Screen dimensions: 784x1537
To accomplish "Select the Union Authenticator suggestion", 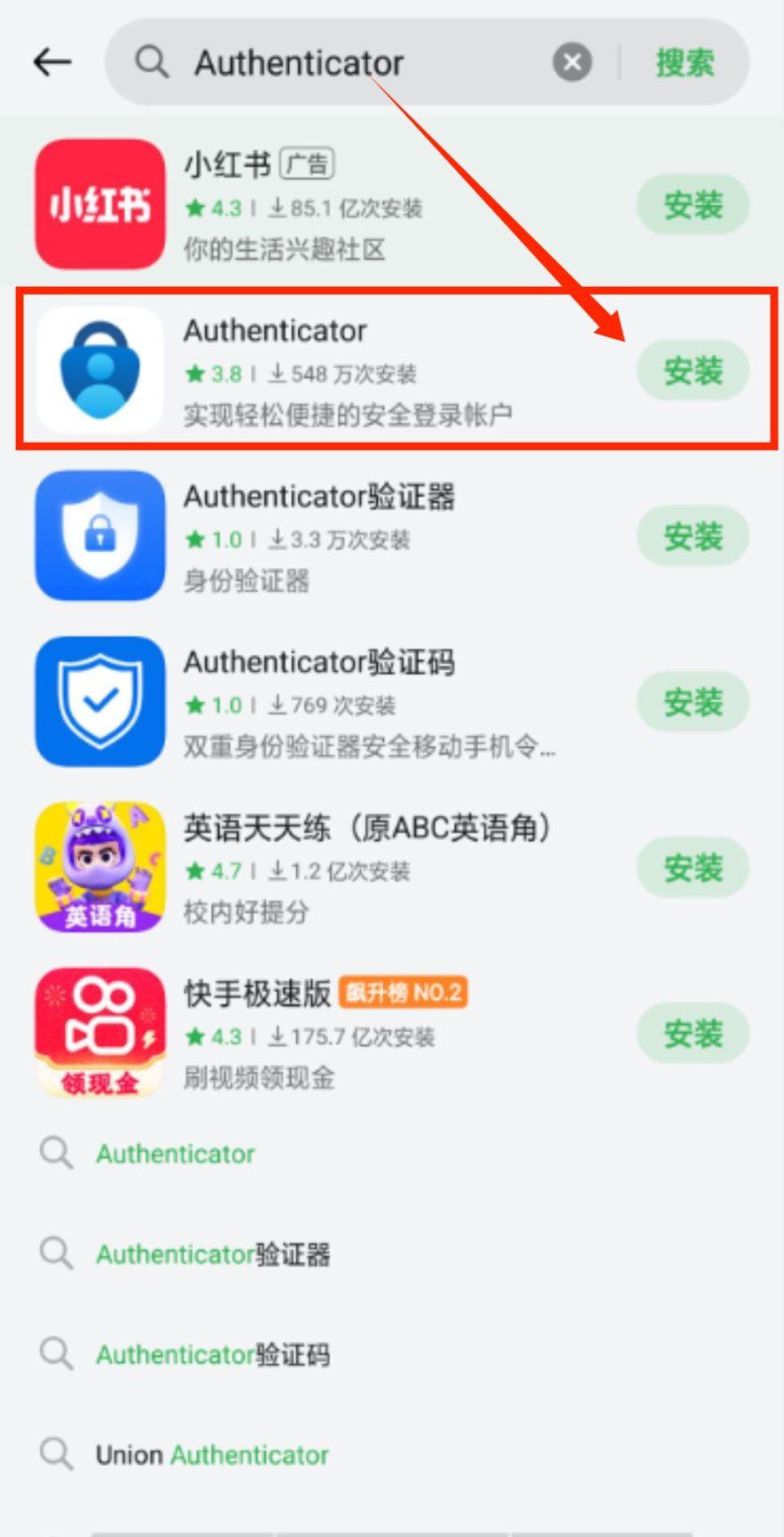I will pyautogui.click(x=212, y=1455).
